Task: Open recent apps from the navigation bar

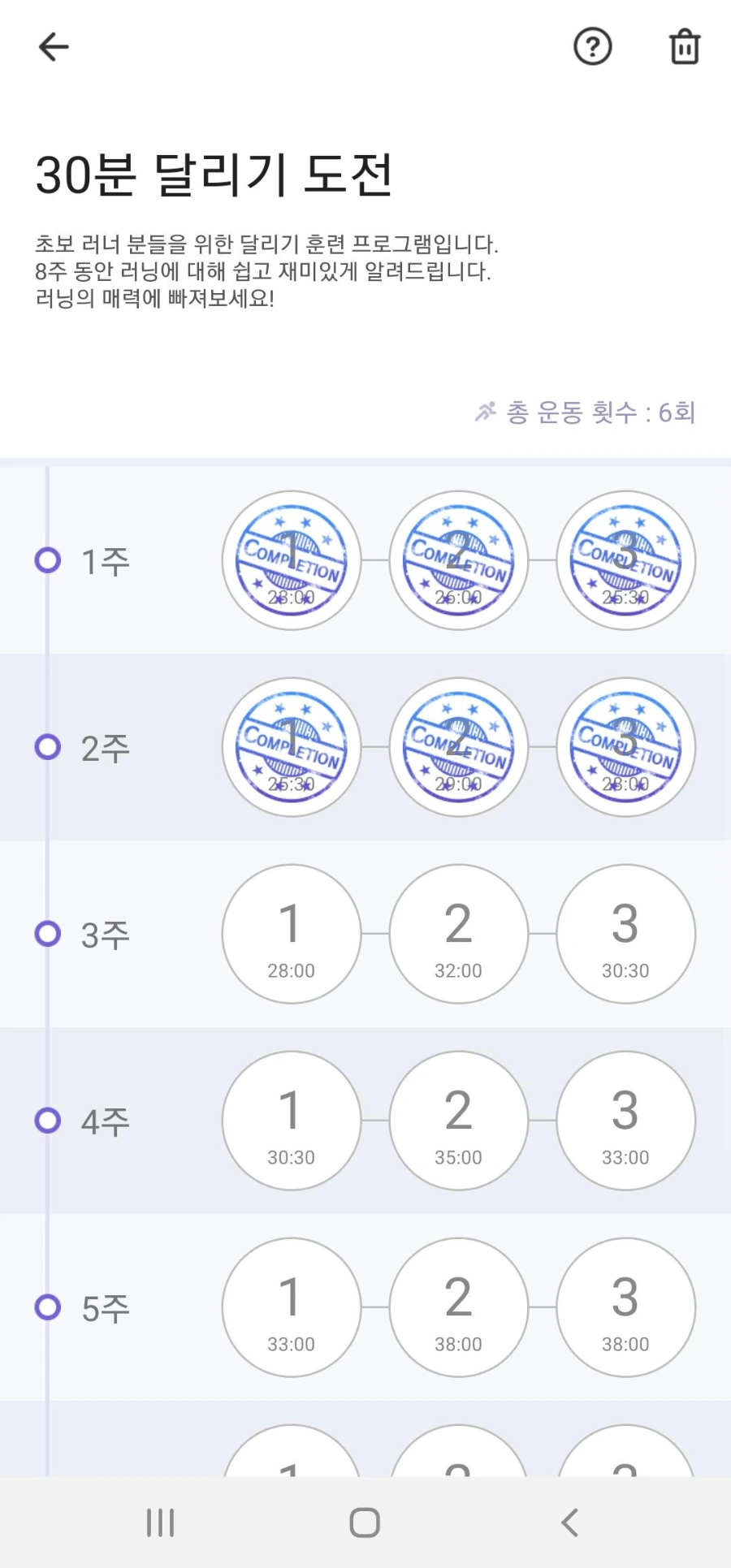Action: point(161,1523)
